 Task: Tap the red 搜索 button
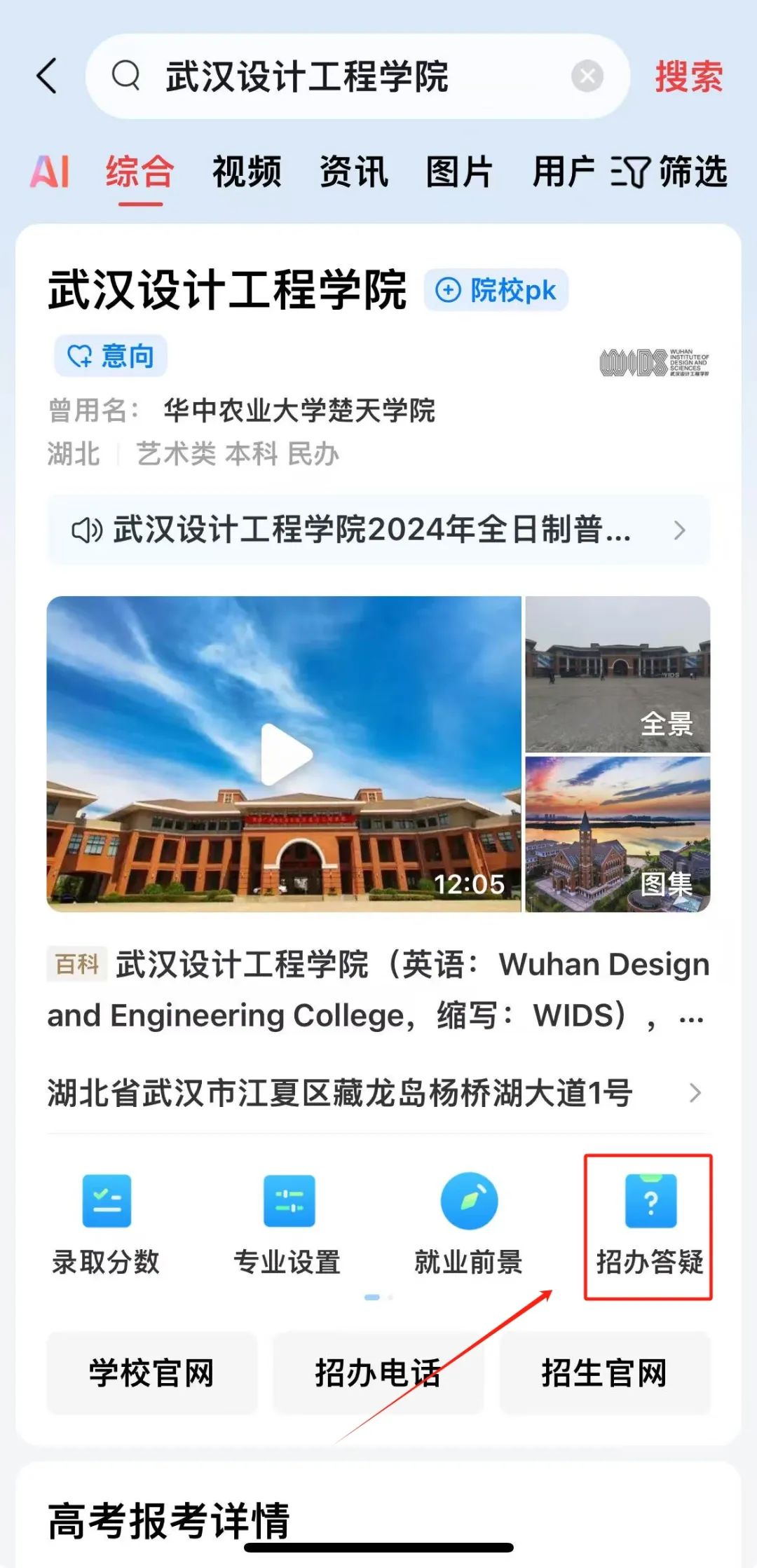[688, 76]
